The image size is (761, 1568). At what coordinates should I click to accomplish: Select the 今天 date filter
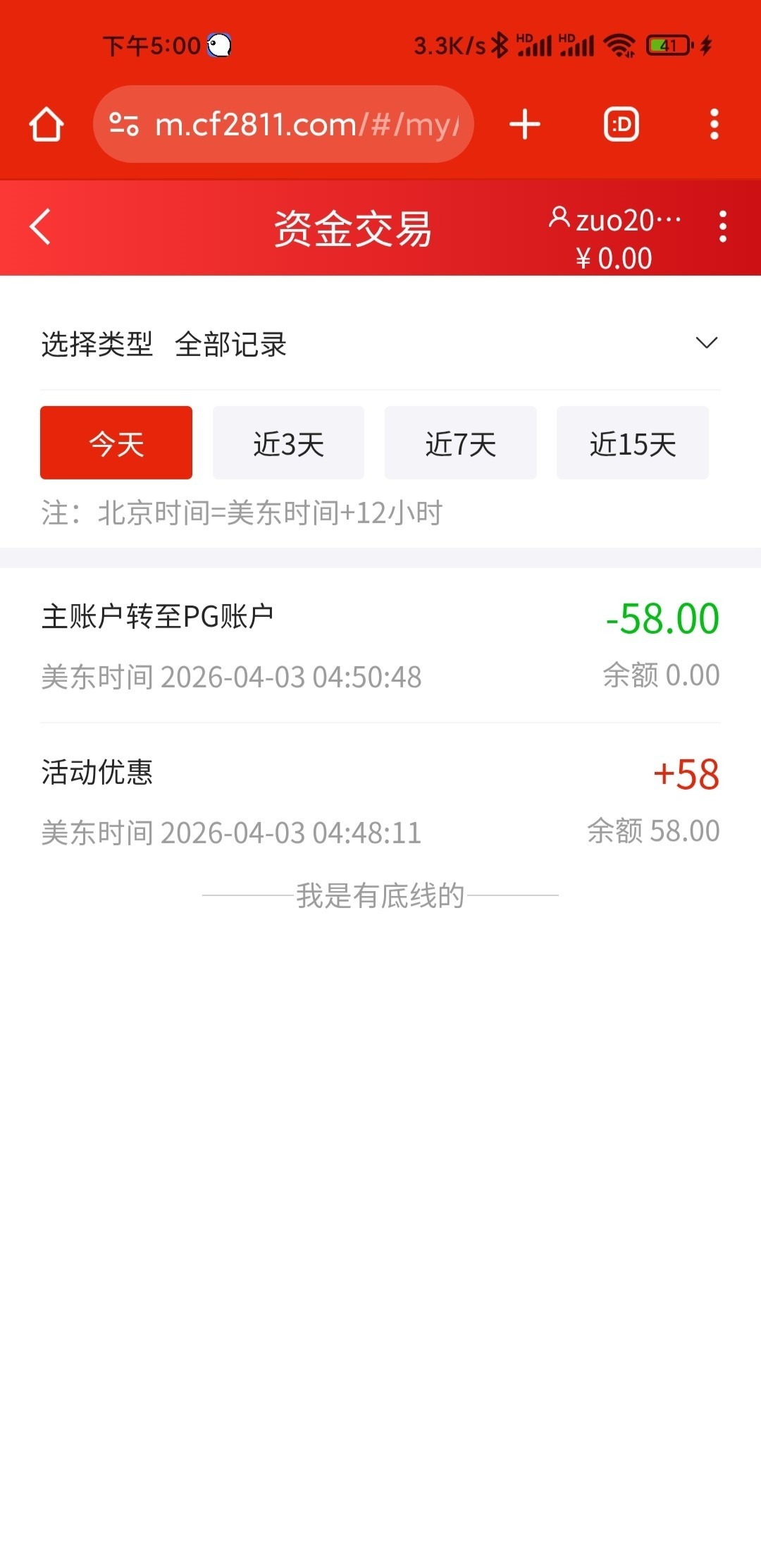click(x=116, y=443)
